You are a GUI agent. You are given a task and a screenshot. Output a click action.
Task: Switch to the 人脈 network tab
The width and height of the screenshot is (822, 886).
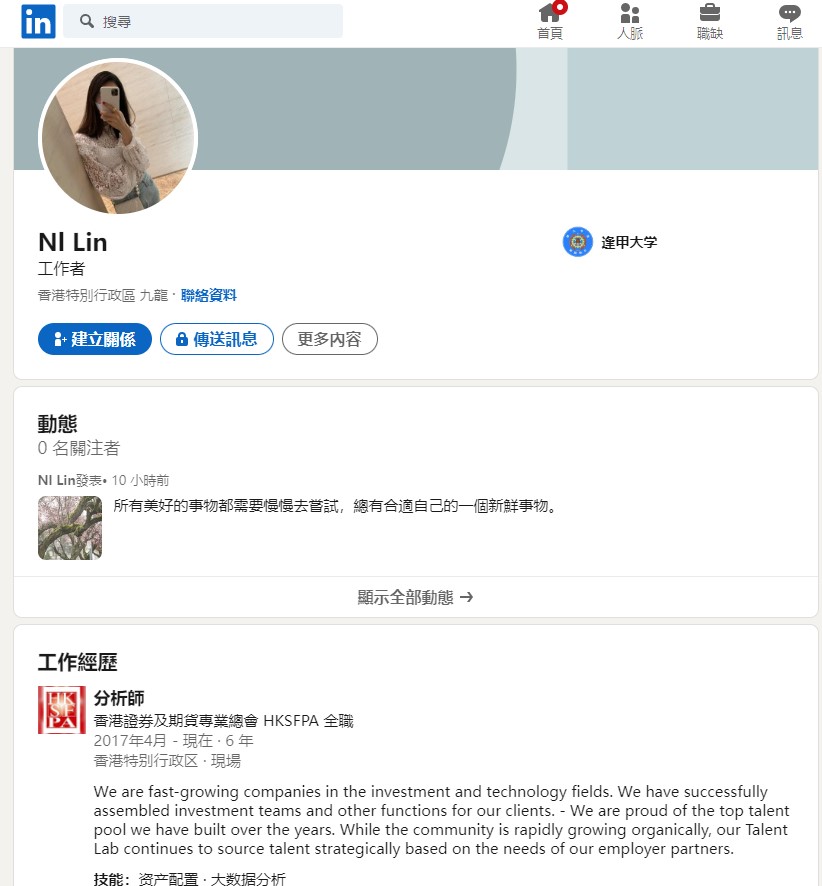[x=630, y=22]
